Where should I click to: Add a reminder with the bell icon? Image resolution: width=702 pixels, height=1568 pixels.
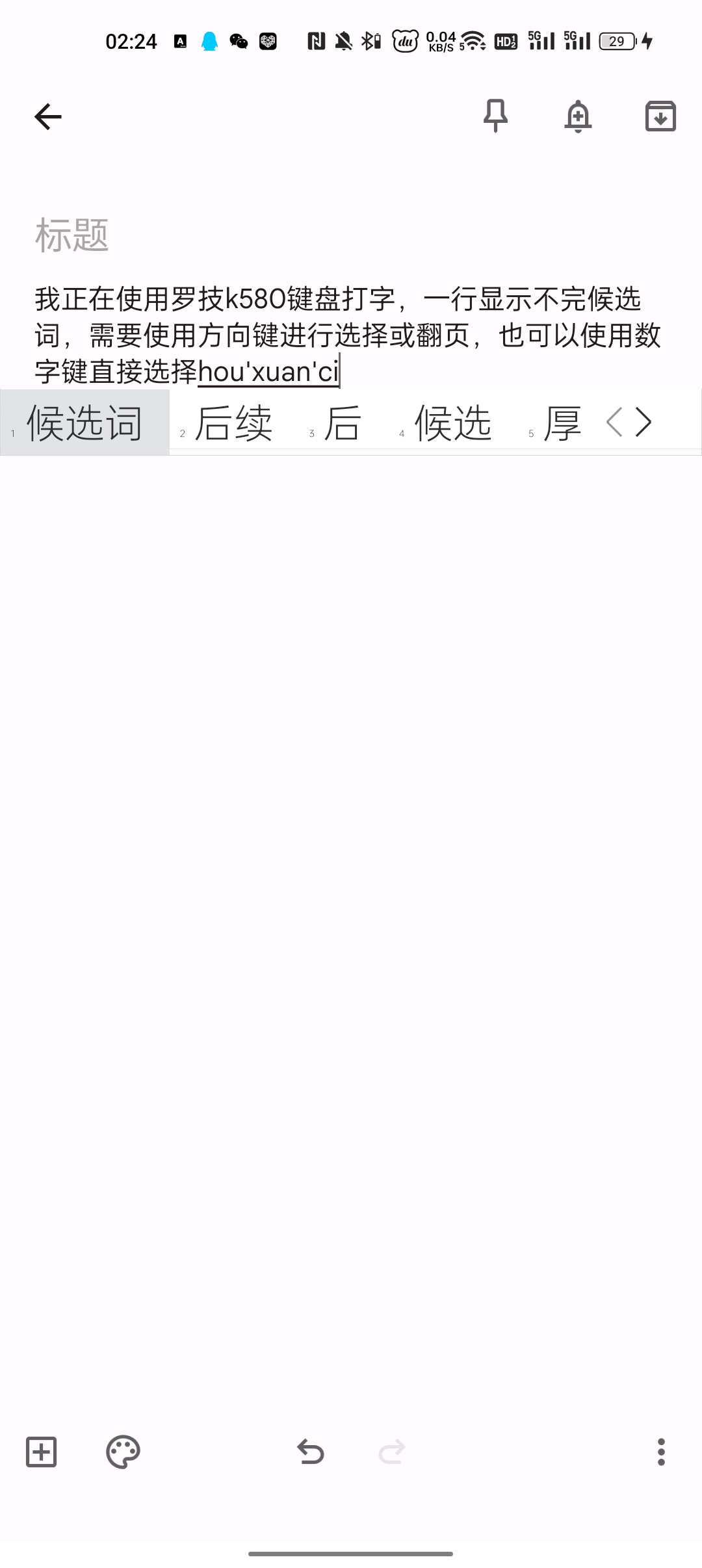point(578,116)
